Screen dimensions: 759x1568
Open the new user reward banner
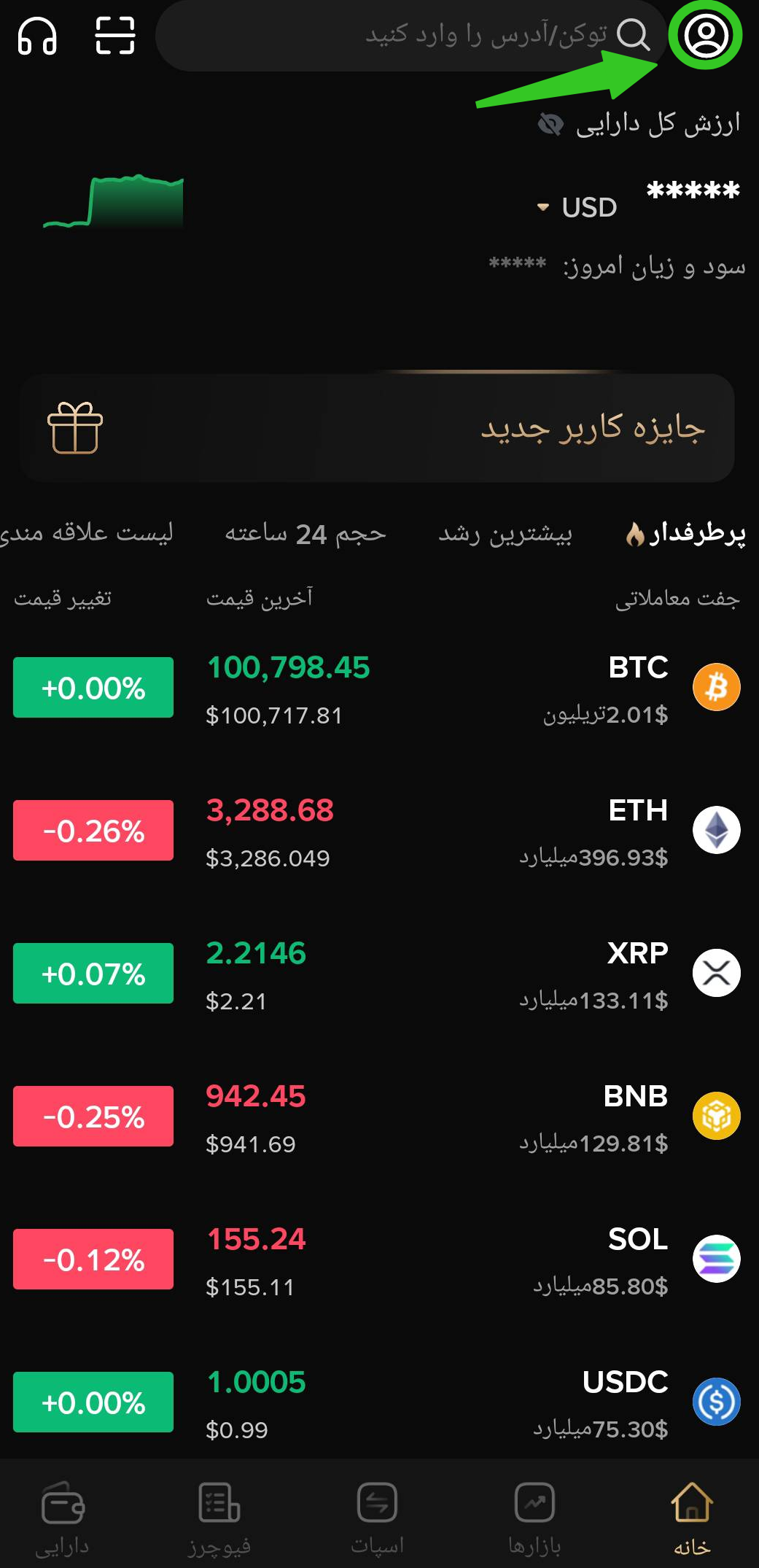378,428
